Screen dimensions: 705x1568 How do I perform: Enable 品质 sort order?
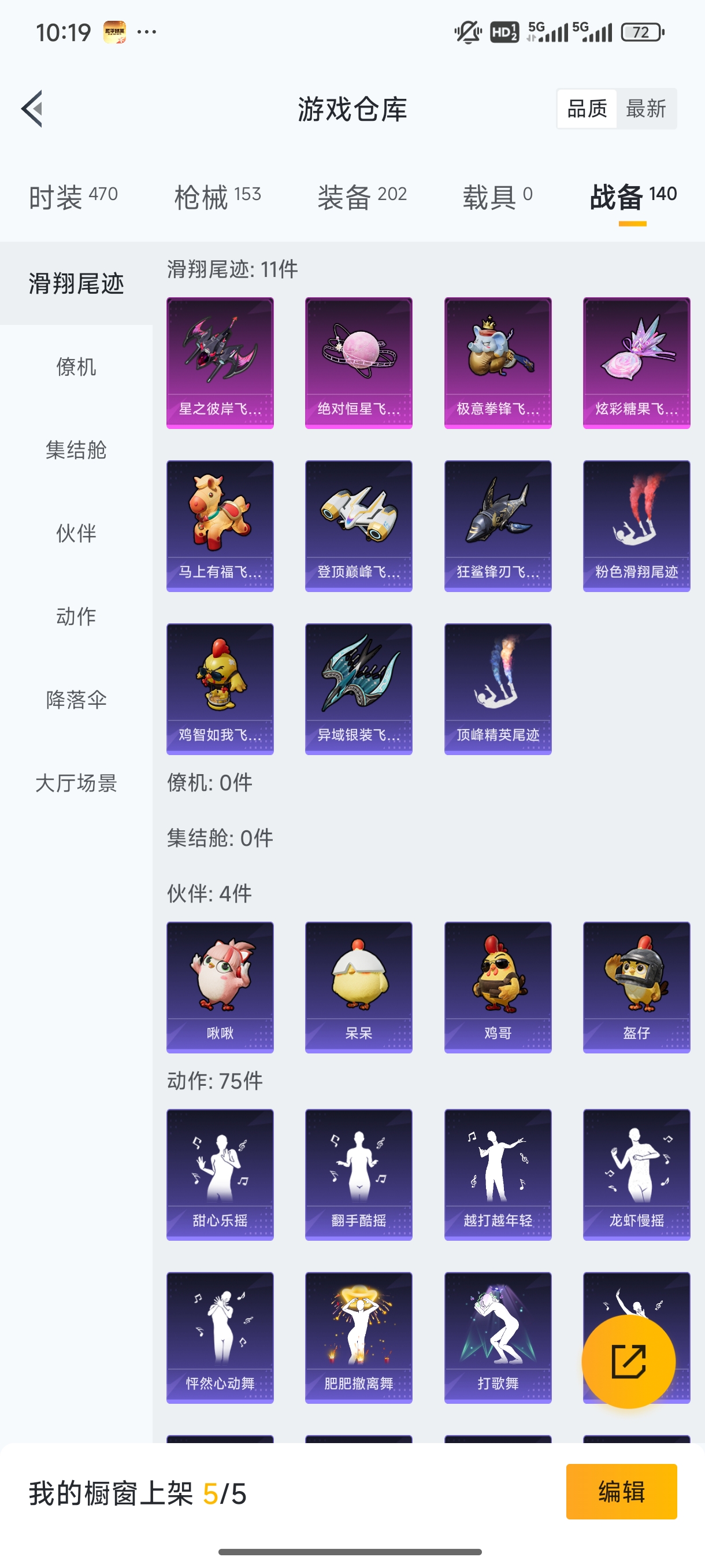pos(587,108)
